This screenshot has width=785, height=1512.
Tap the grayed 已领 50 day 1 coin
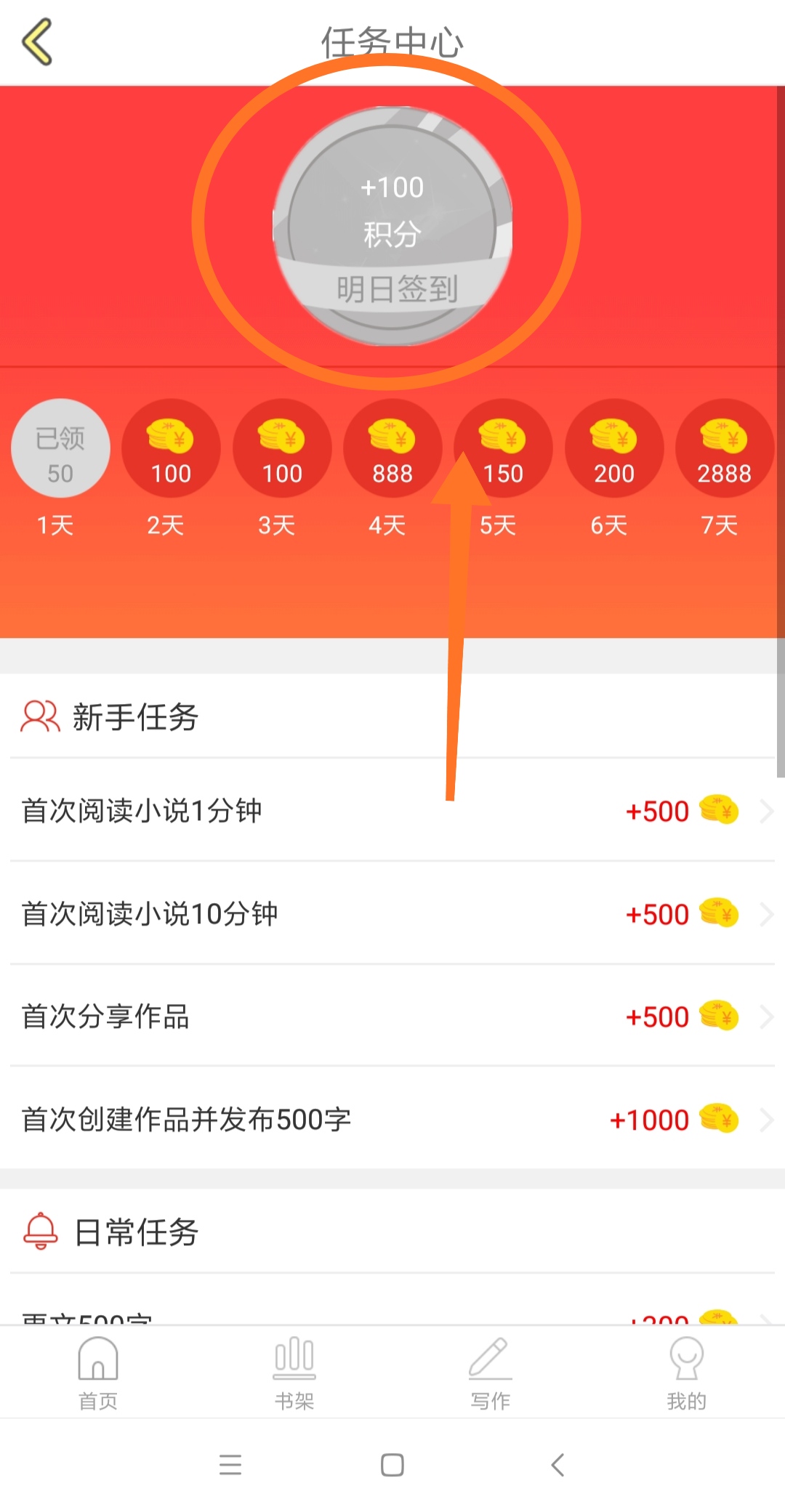[x=60, y=449]
